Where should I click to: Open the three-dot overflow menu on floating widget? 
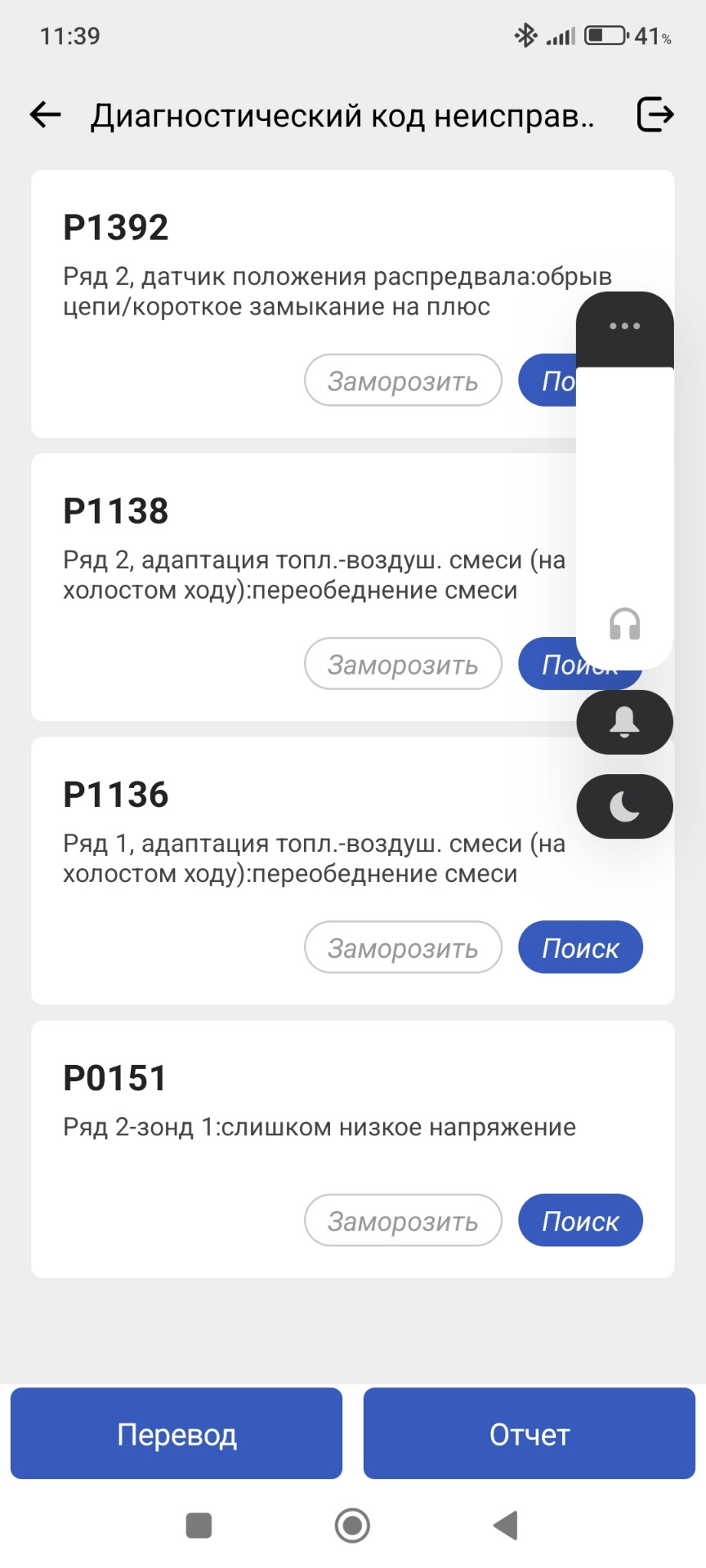coord(623,325)
